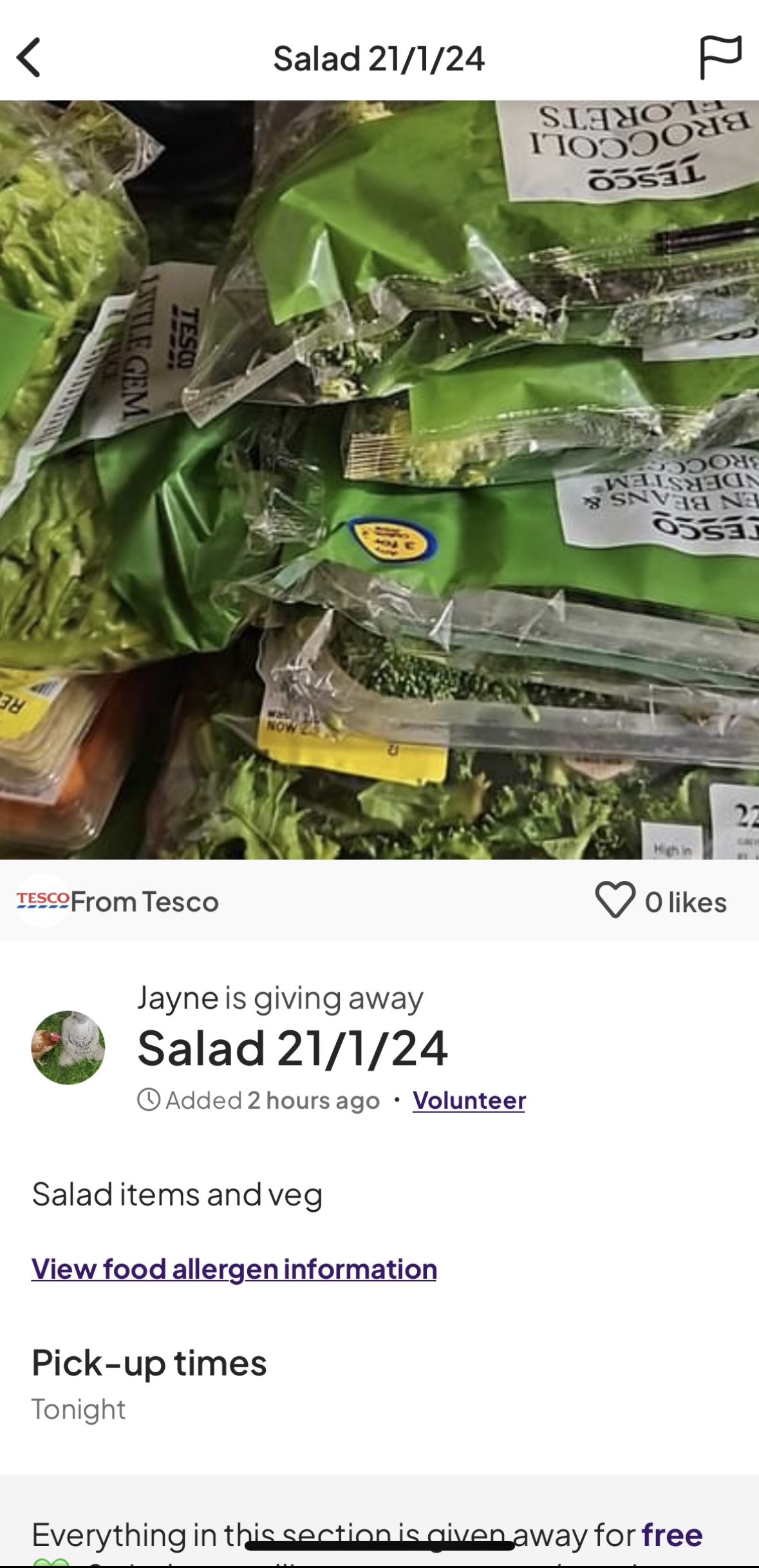Screen dimensions: 759x1568
Task: Open the Volunteer link
Action: 469,1100
